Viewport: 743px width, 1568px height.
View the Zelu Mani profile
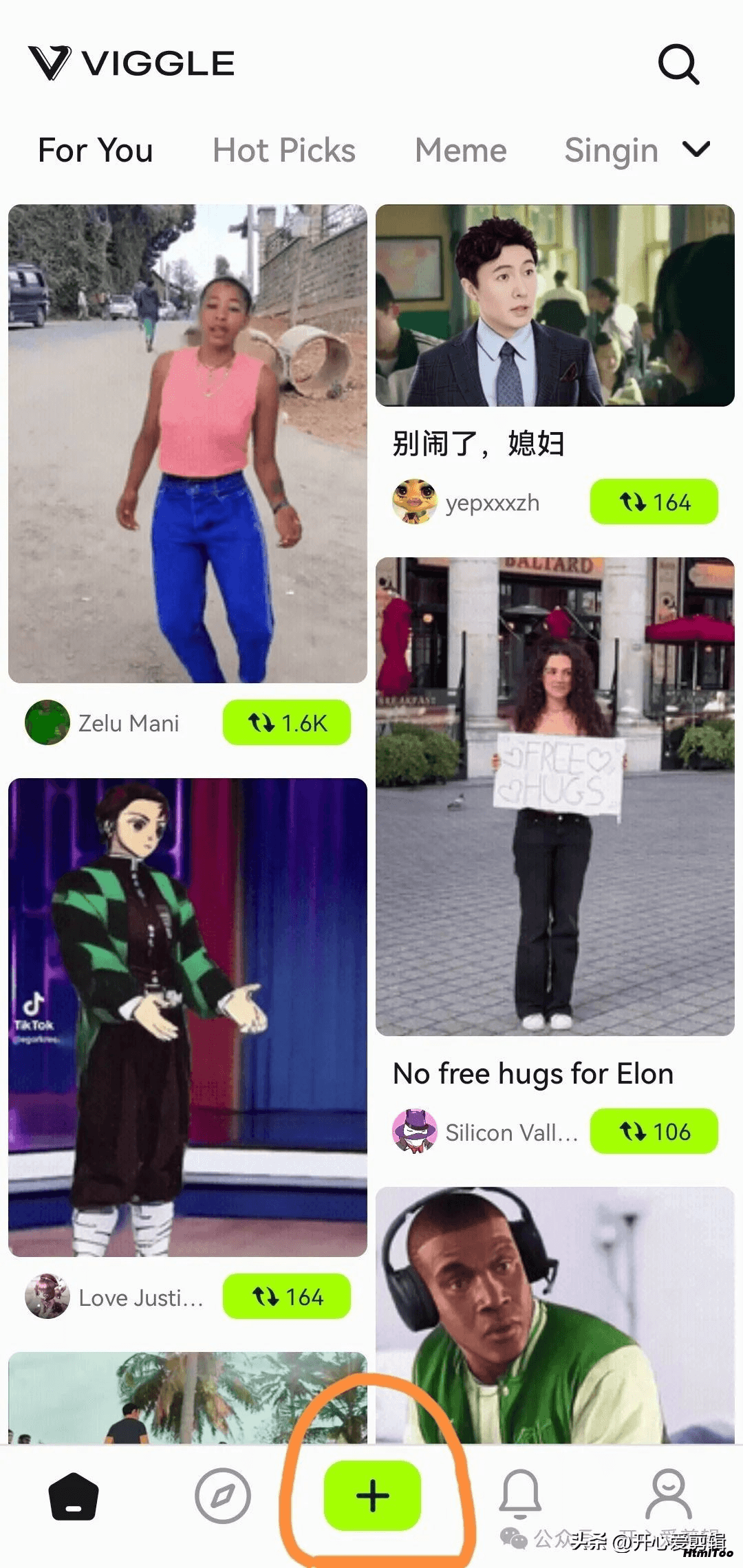(102, 722)
